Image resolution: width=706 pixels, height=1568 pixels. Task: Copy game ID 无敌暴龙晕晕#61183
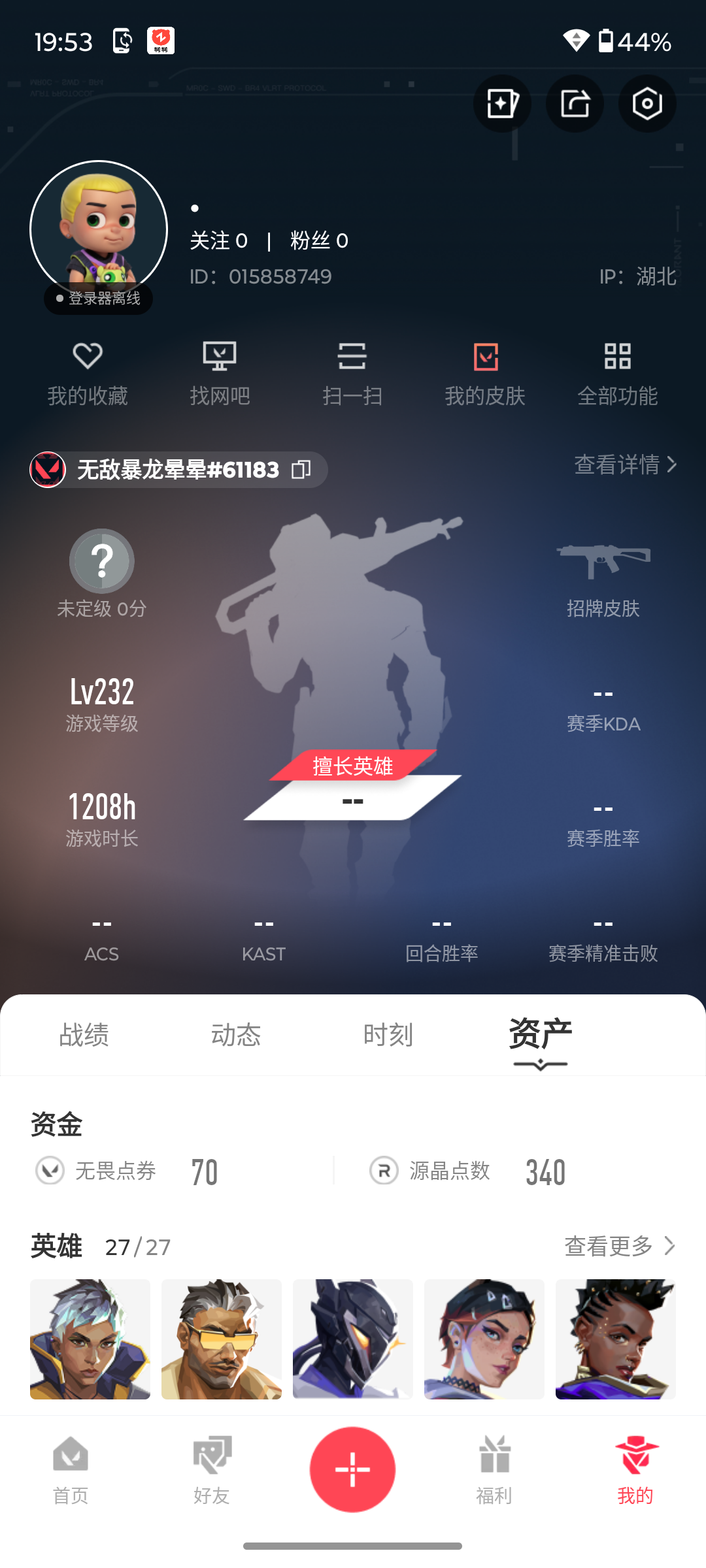[x=301, y=469]
